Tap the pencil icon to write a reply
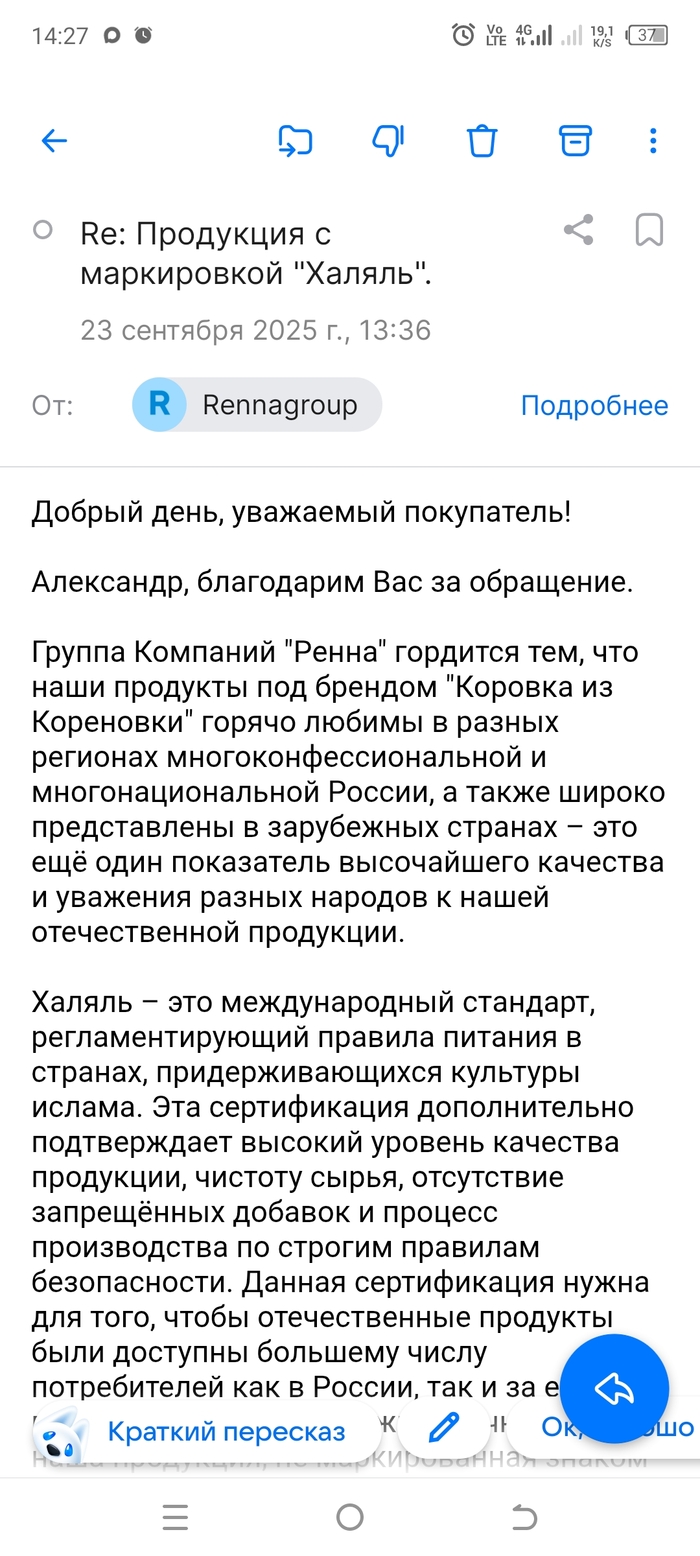The height and width of the screenshot is (1556, 700). coord(443,1427)
